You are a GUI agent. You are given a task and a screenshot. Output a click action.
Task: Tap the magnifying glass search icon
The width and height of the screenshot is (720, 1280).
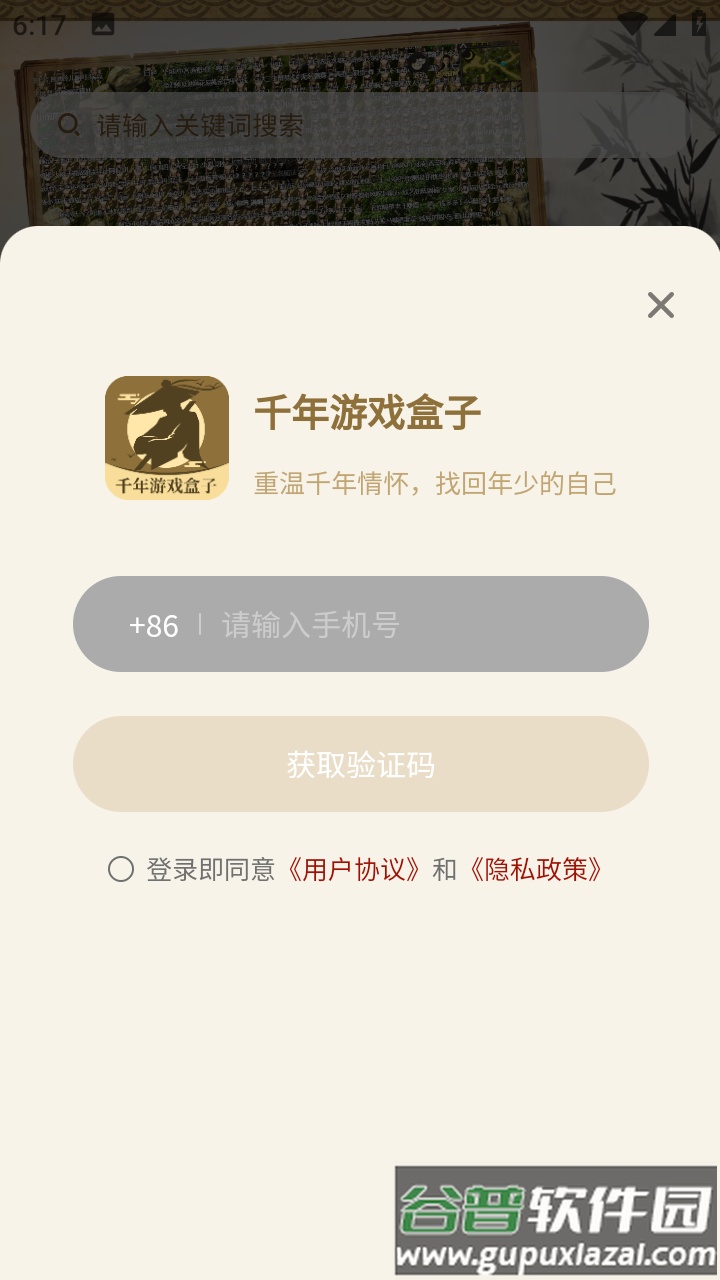[68, 126]
